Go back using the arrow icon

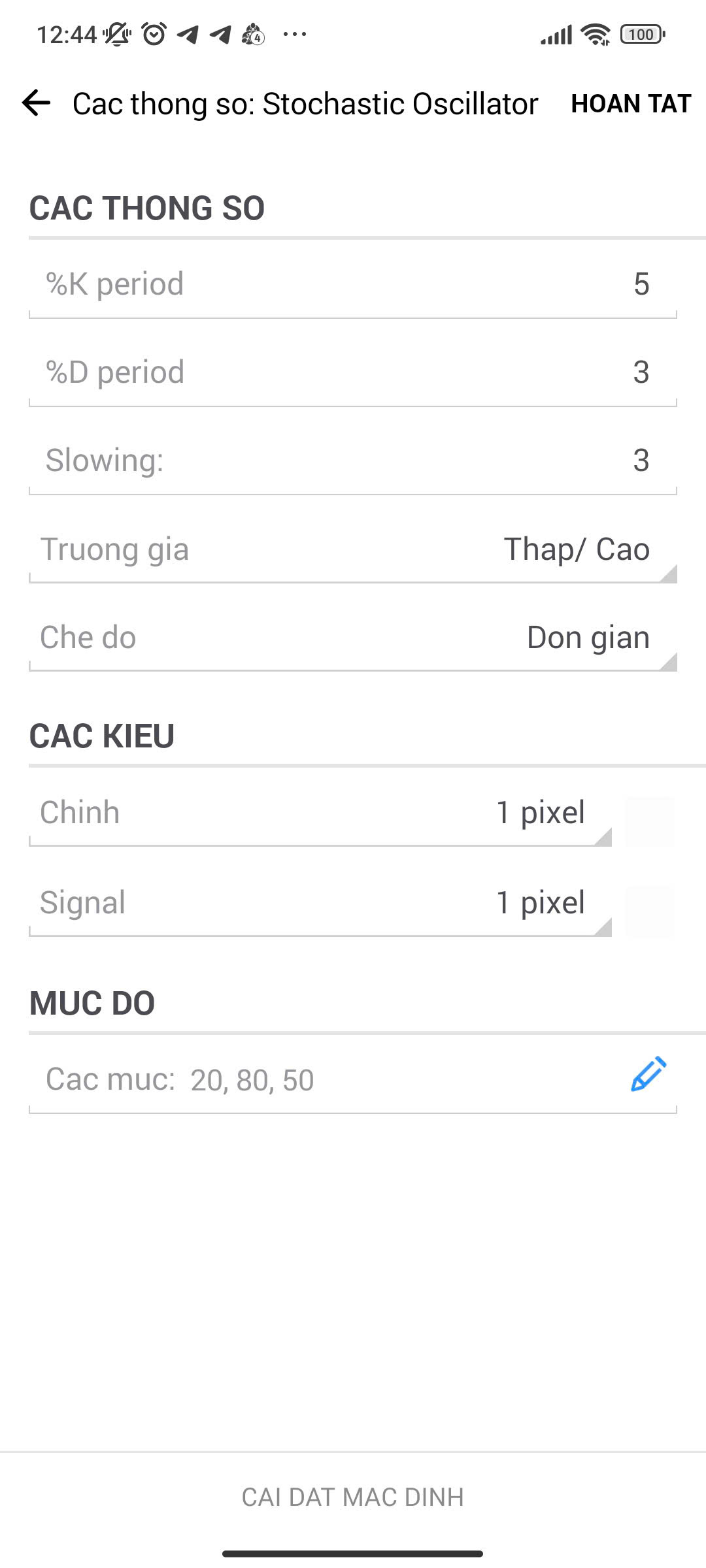(37, 103)
